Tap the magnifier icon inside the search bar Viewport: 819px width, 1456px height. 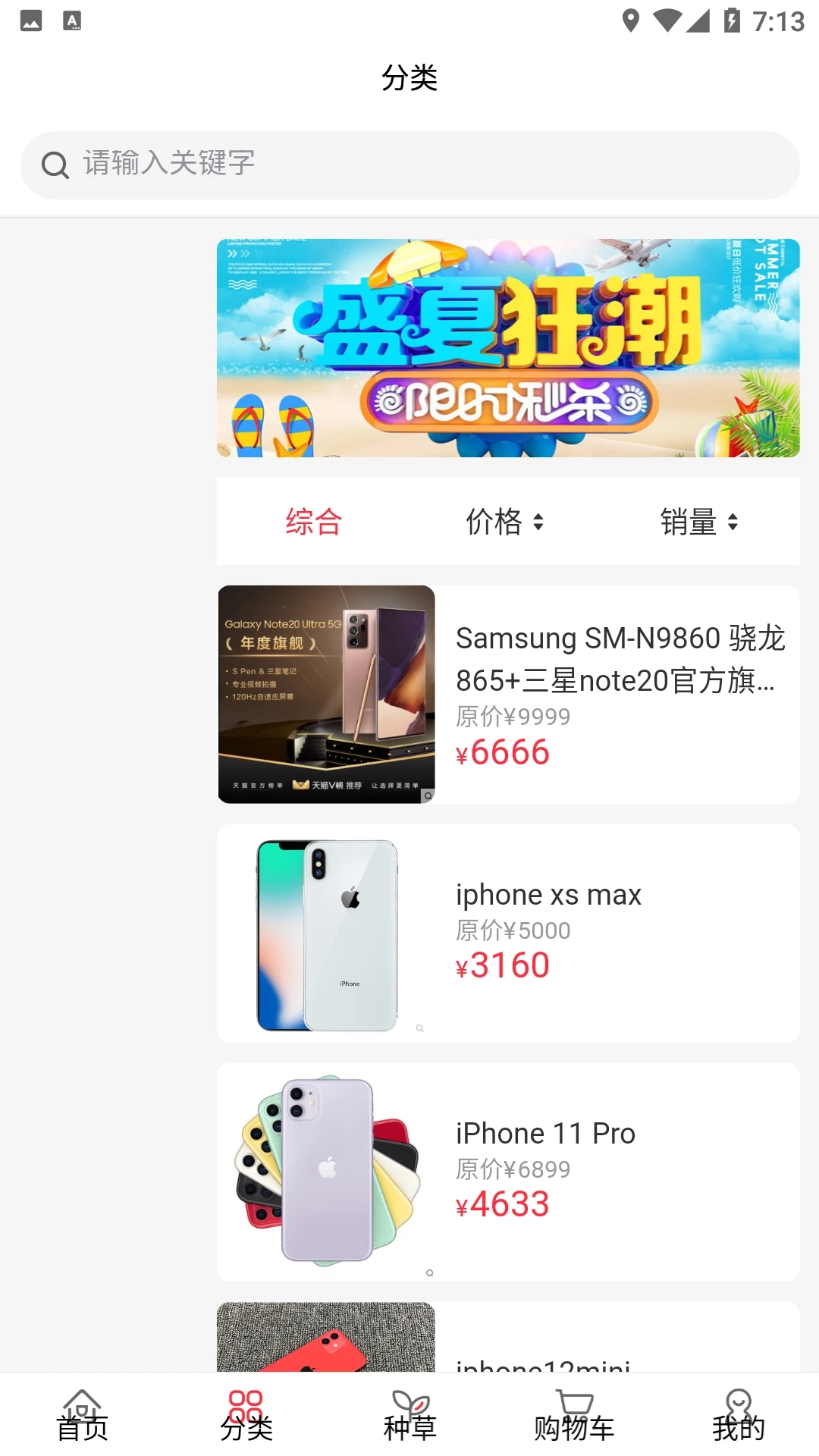pyautogui.click(x=55, y=164)
